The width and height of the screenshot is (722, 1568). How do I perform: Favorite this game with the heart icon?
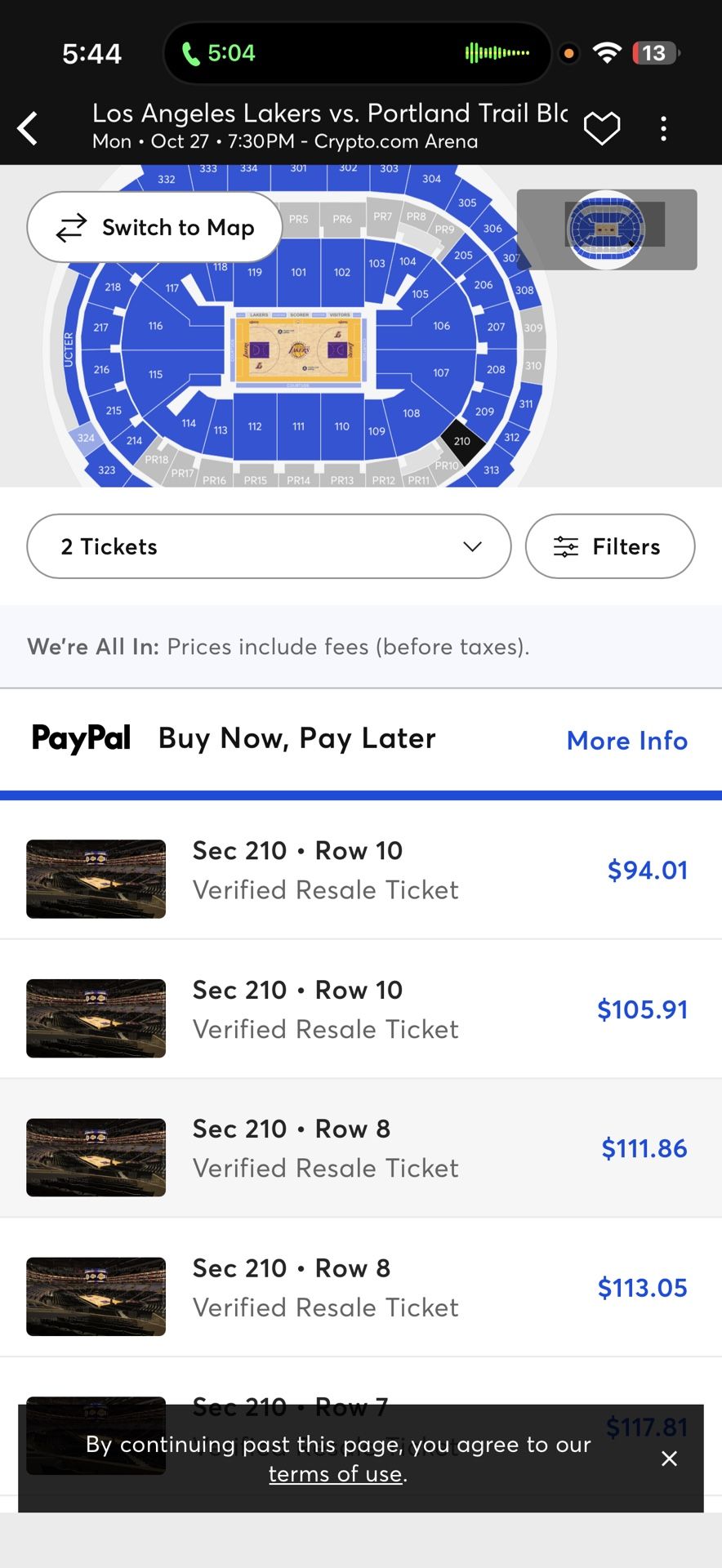coord(602,128)
